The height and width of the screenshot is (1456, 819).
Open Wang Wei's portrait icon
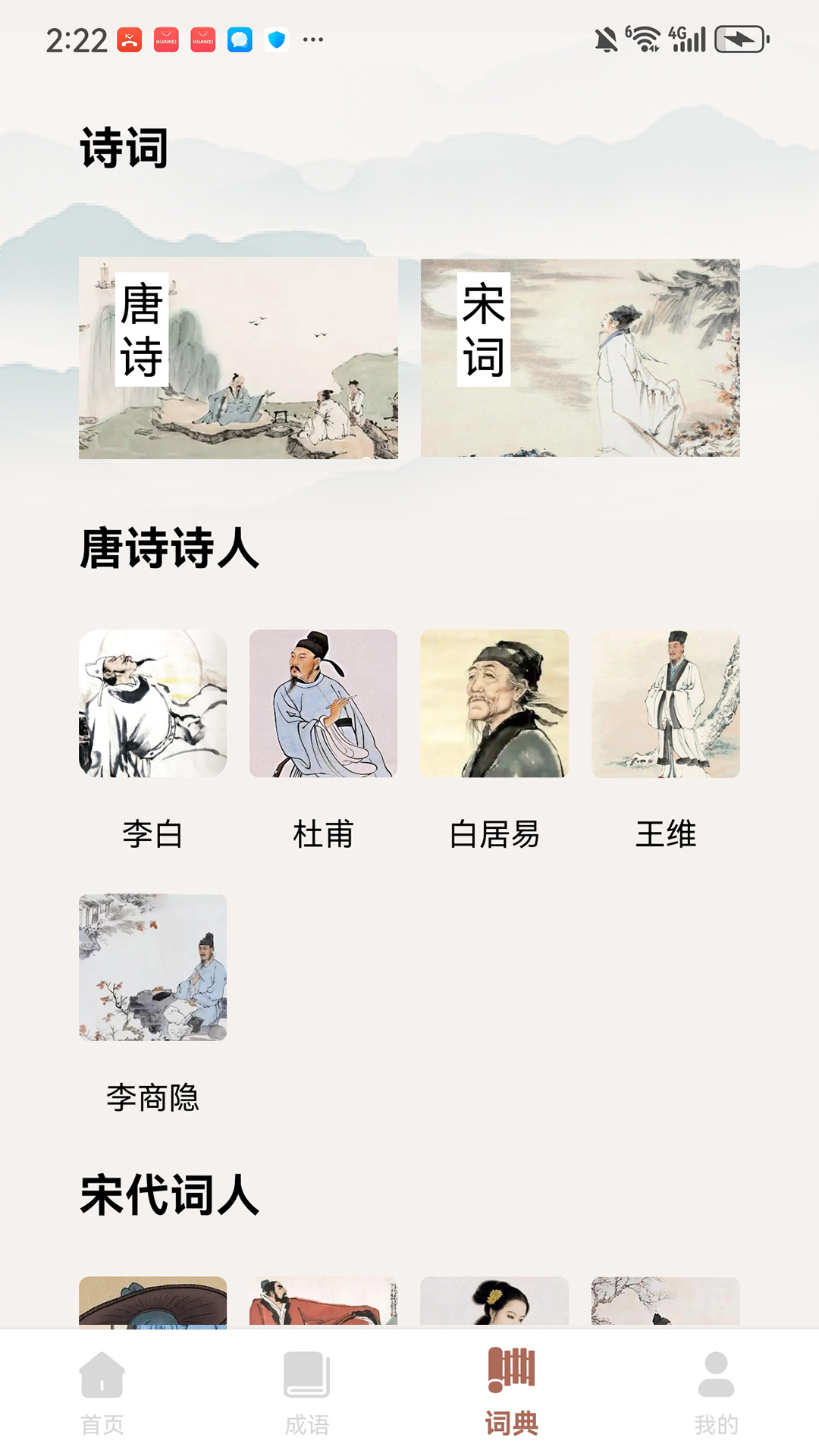click(x=665, y=704)
